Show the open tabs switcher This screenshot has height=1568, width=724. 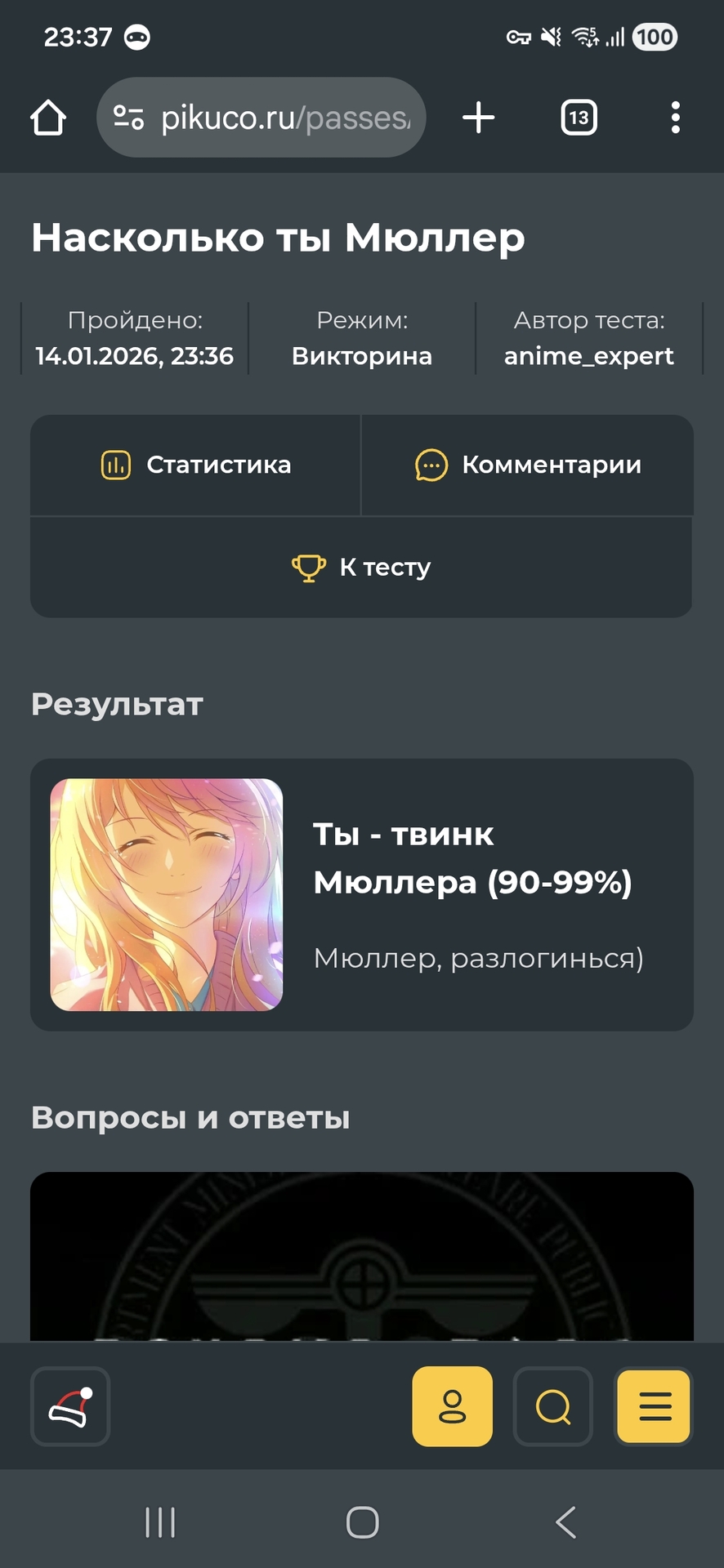[579, 118]
